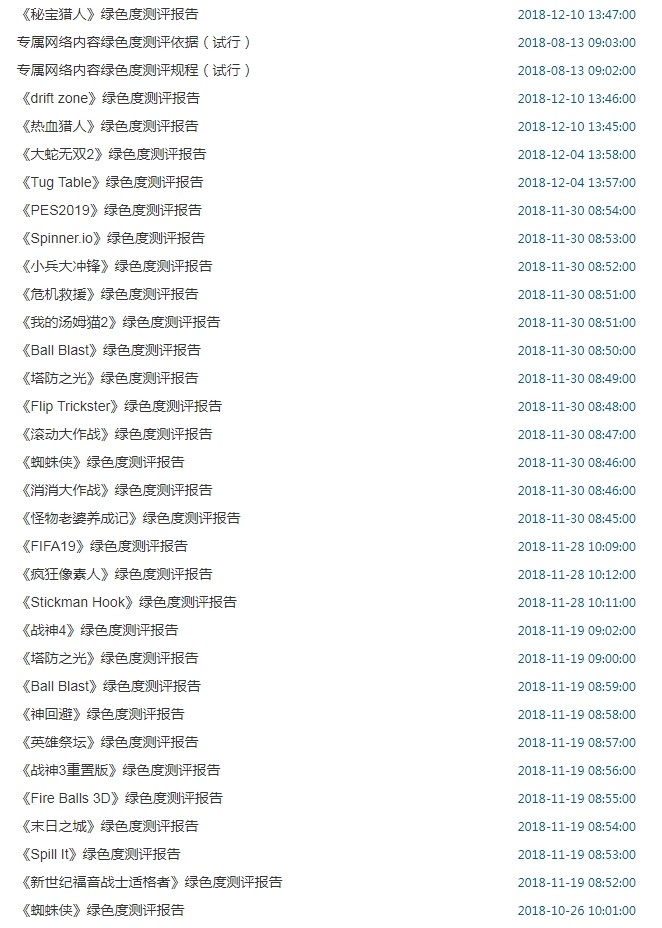Select the 《Tug Table》 report
This screenshot has width=662, height=928.
(110, 182)
